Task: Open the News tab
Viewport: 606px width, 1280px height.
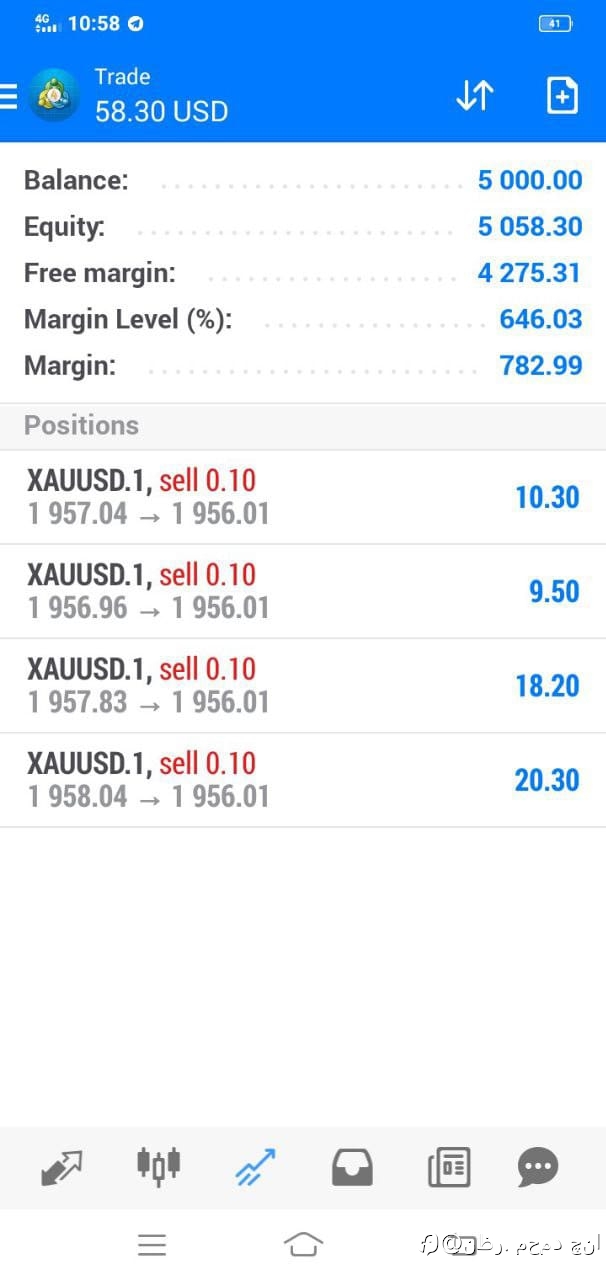Action: 448,1167
